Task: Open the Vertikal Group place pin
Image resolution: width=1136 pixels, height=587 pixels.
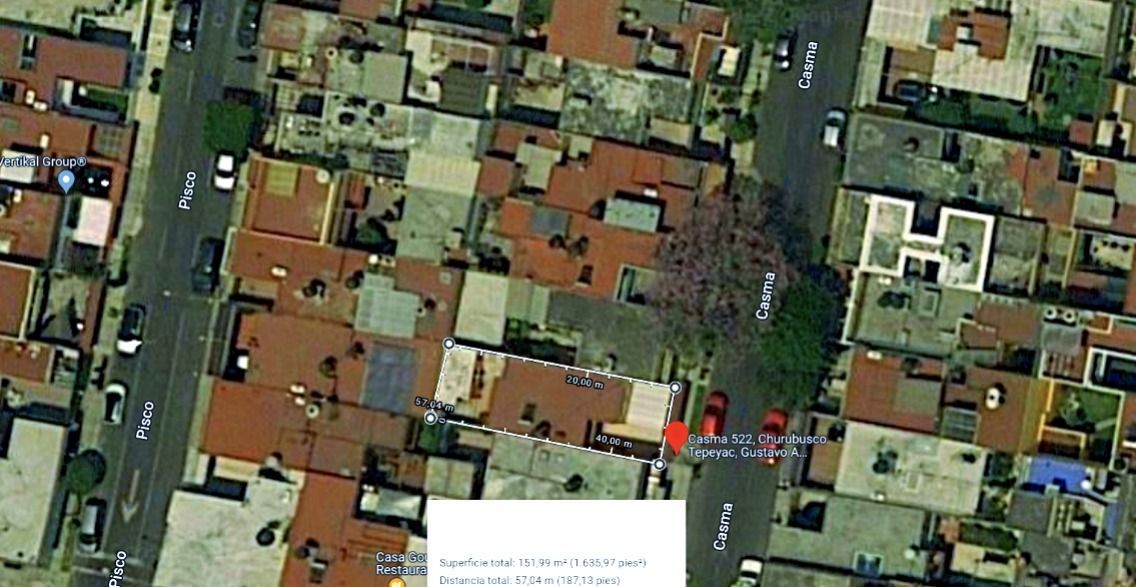Action: point(66,182)
